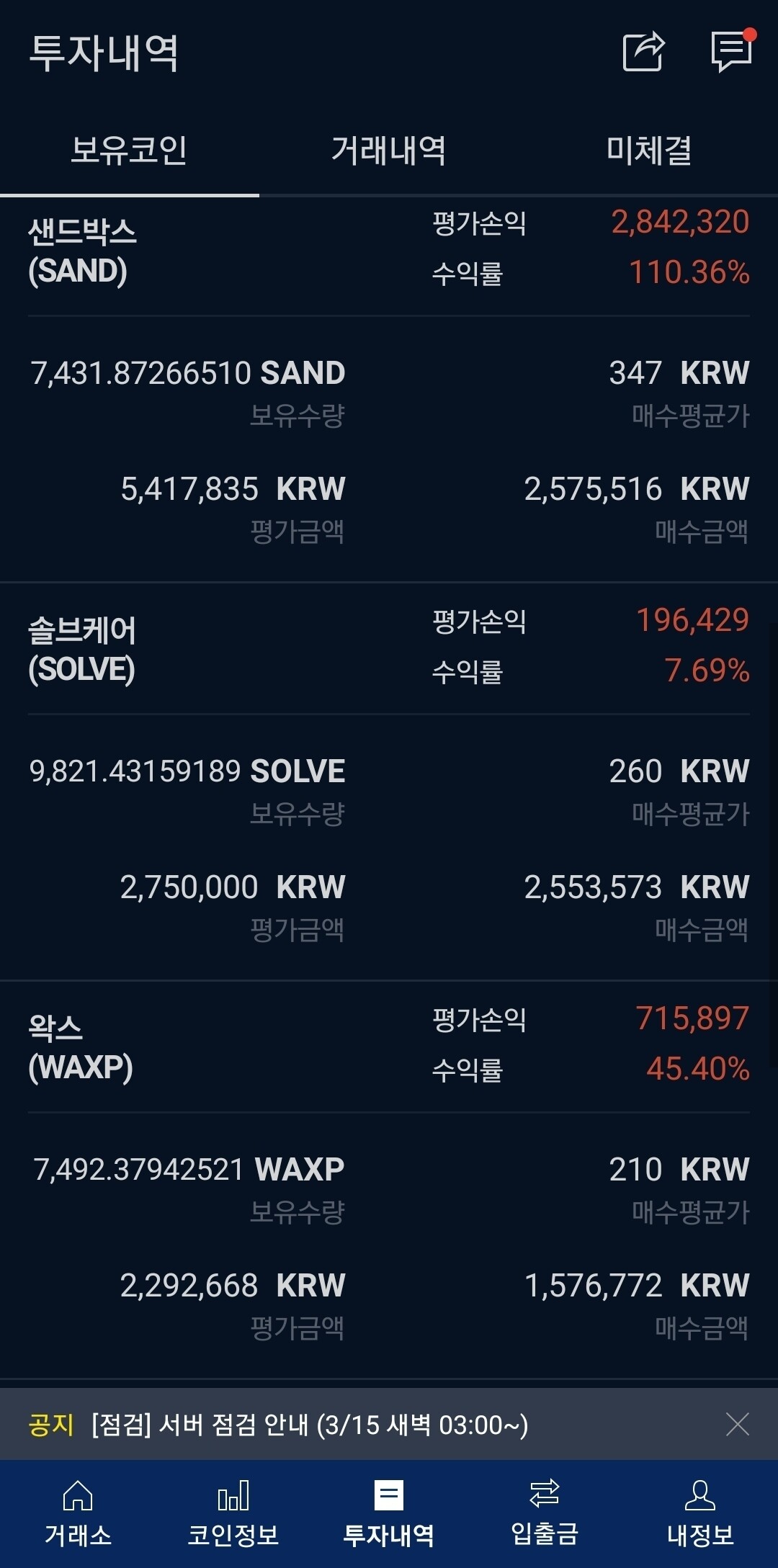This screenshot has width=778, height=1568.
Task: Tap the SAND profit rate 110.36% value
Action: pyautogui.click(x=686, y=274)
